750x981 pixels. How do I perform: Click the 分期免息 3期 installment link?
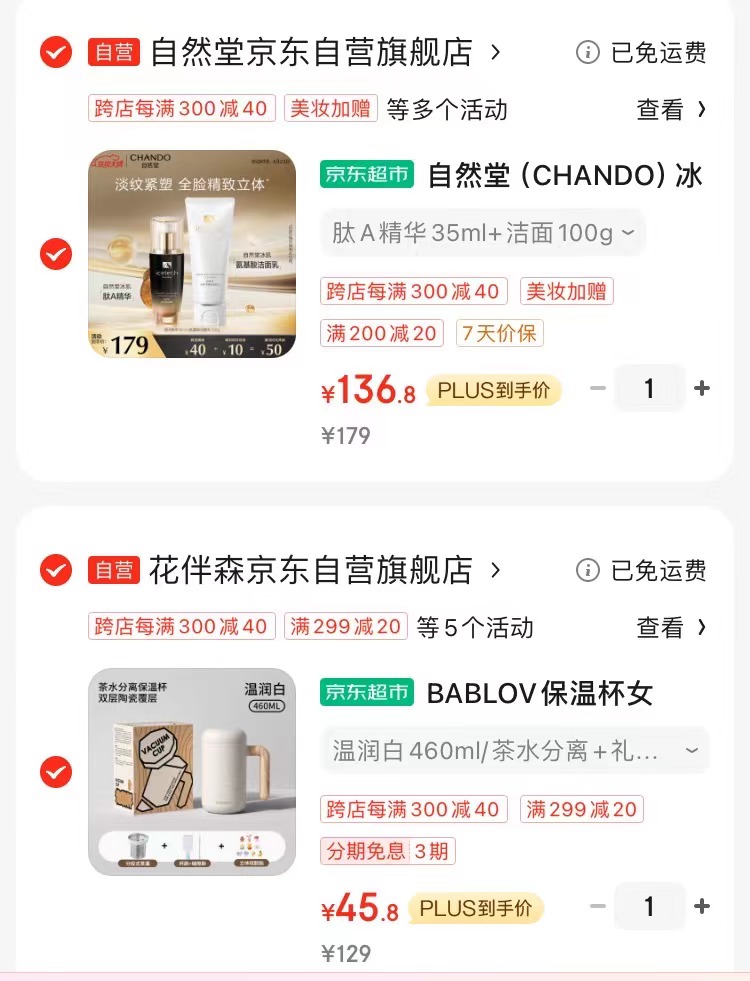point(387,851)
